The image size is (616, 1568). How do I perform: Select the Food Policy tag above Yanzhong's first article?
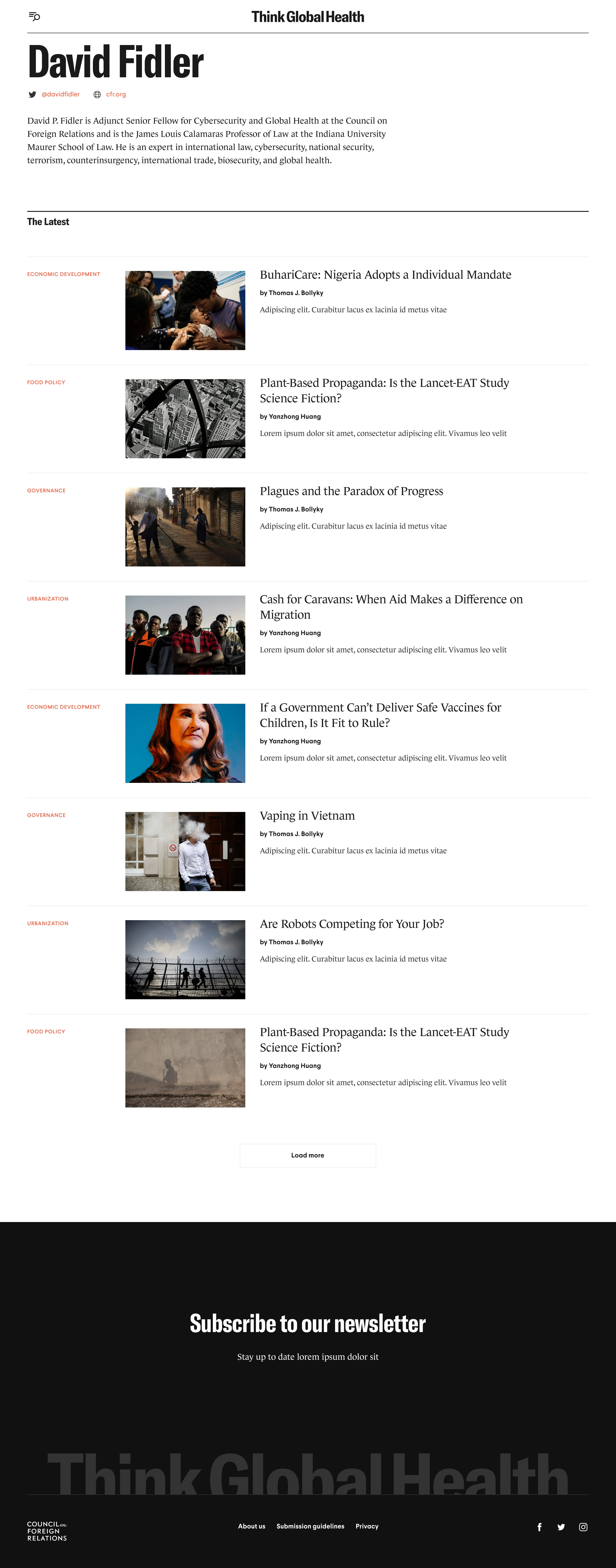pos(46,382)
